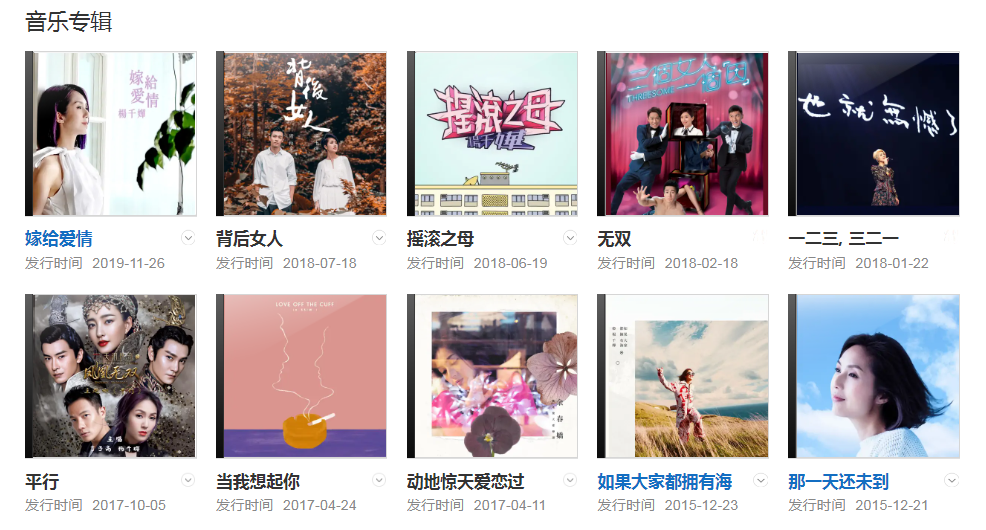
Task: Expand the arrow next to 背后女人
Action: 379,238
